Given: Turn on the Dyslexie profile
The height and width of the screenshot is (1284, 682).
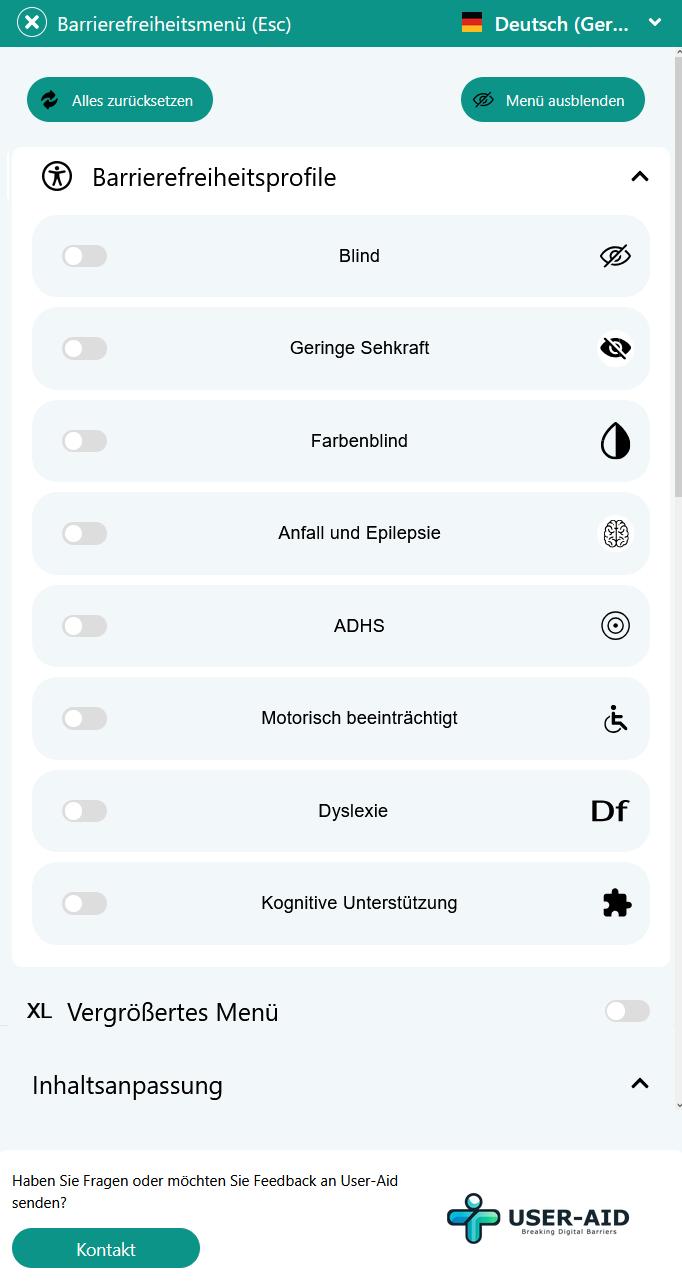Looking at the screenshot, I should tap(85, 811).
